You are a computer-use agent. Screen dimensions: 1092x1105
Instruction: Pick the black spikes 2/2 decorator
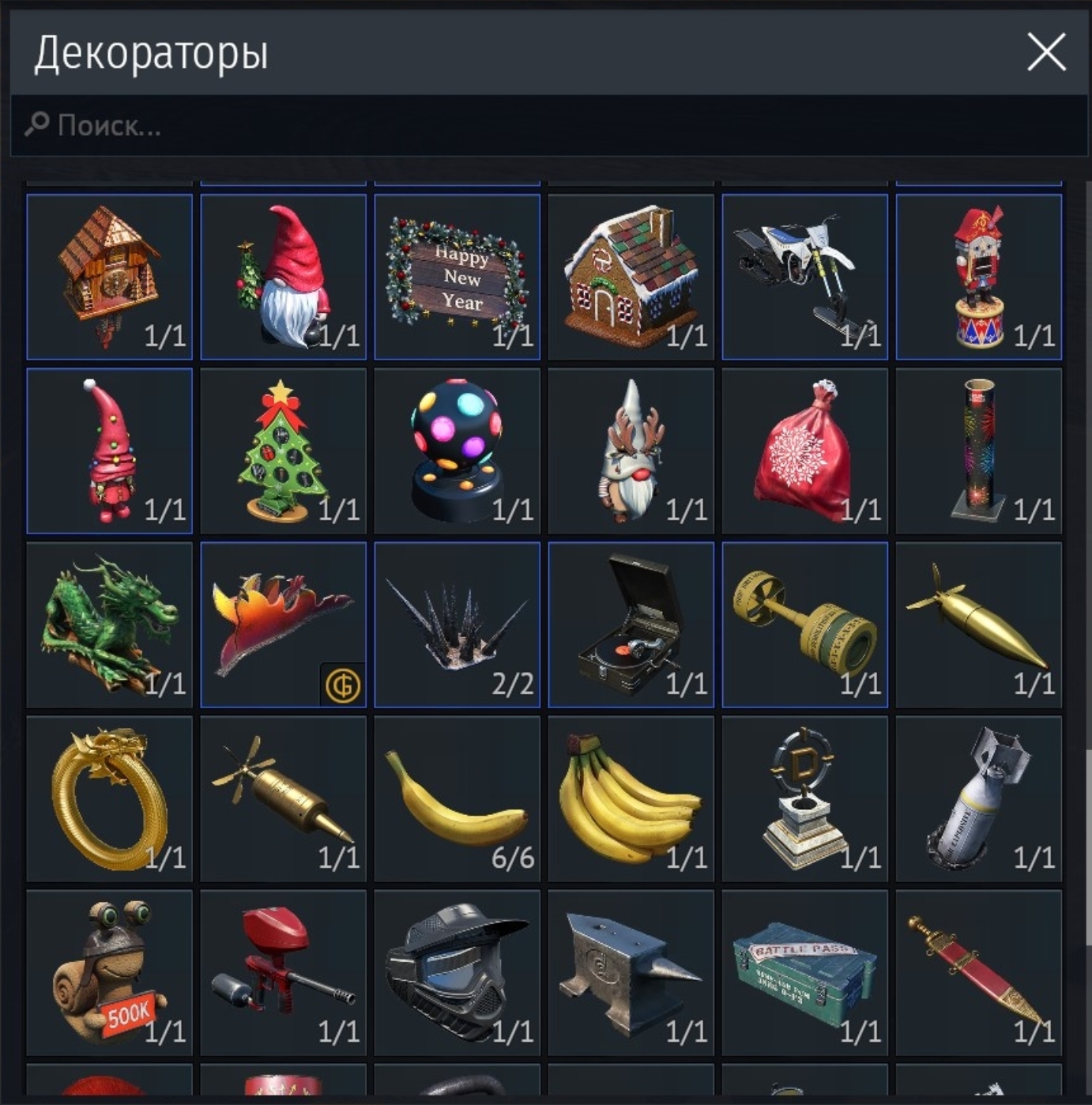point(457,624)
